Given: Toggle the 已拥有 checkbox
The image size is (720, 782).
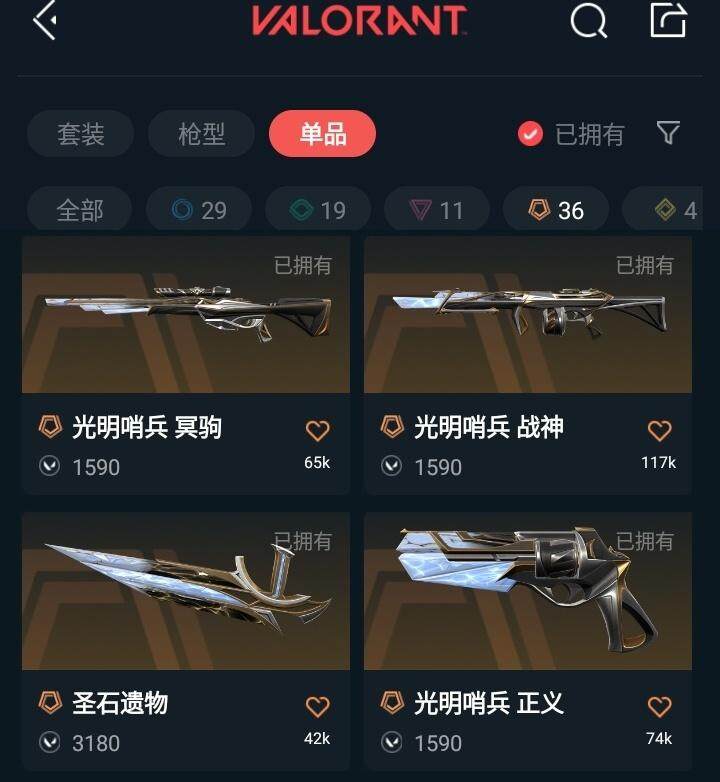Looking at the screenshot, I should pyautogui.click(x=530, y=133).
